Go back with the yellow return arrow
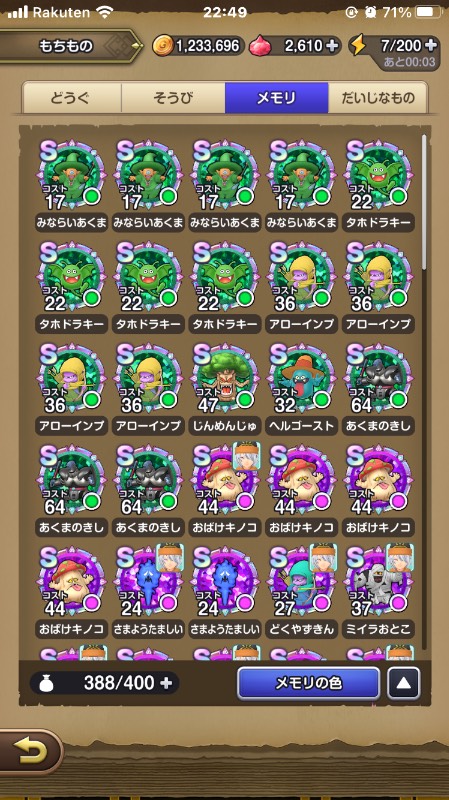Viewport: 449px width, 800px height. click(x=31, y=752)
